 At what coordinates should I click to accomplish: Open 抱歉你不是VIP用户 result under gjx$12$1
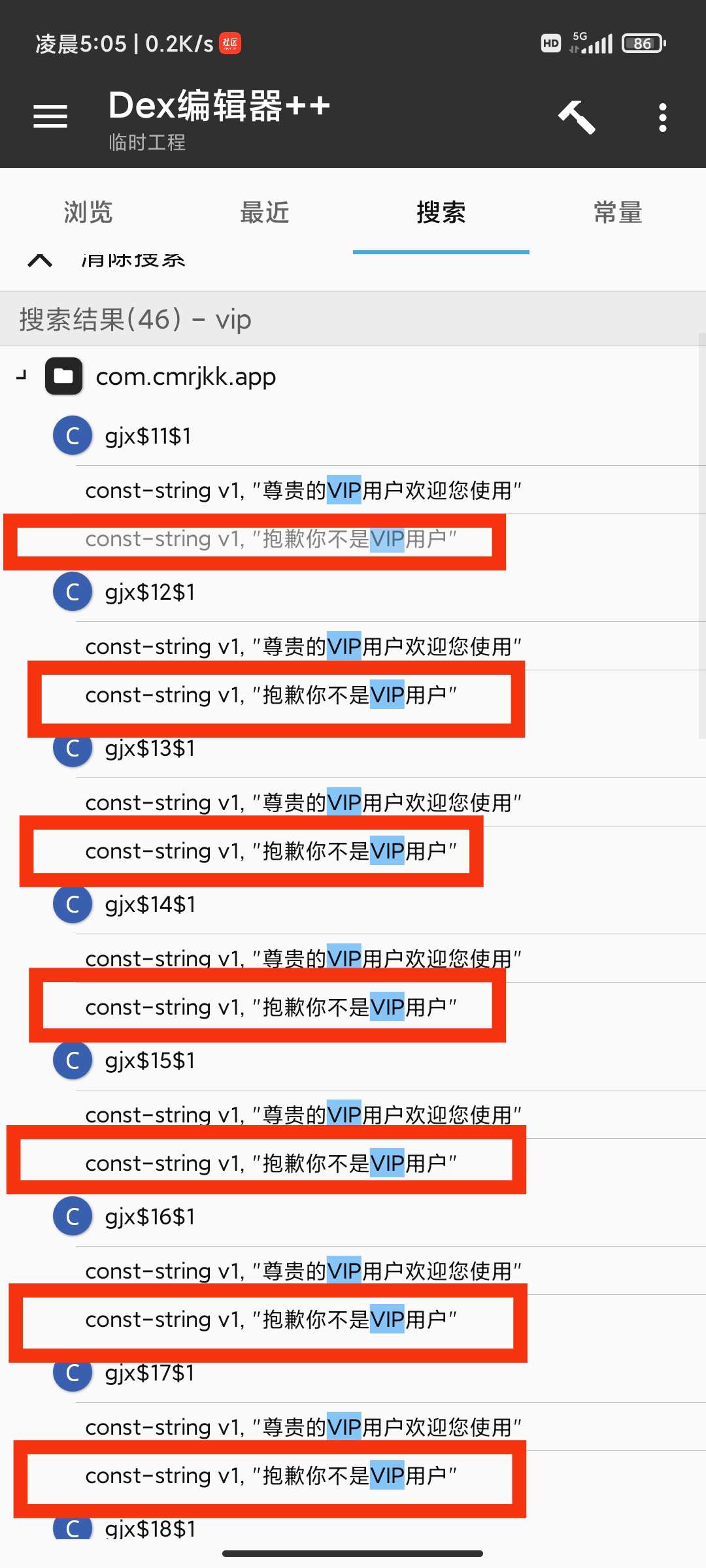(271, 696)
